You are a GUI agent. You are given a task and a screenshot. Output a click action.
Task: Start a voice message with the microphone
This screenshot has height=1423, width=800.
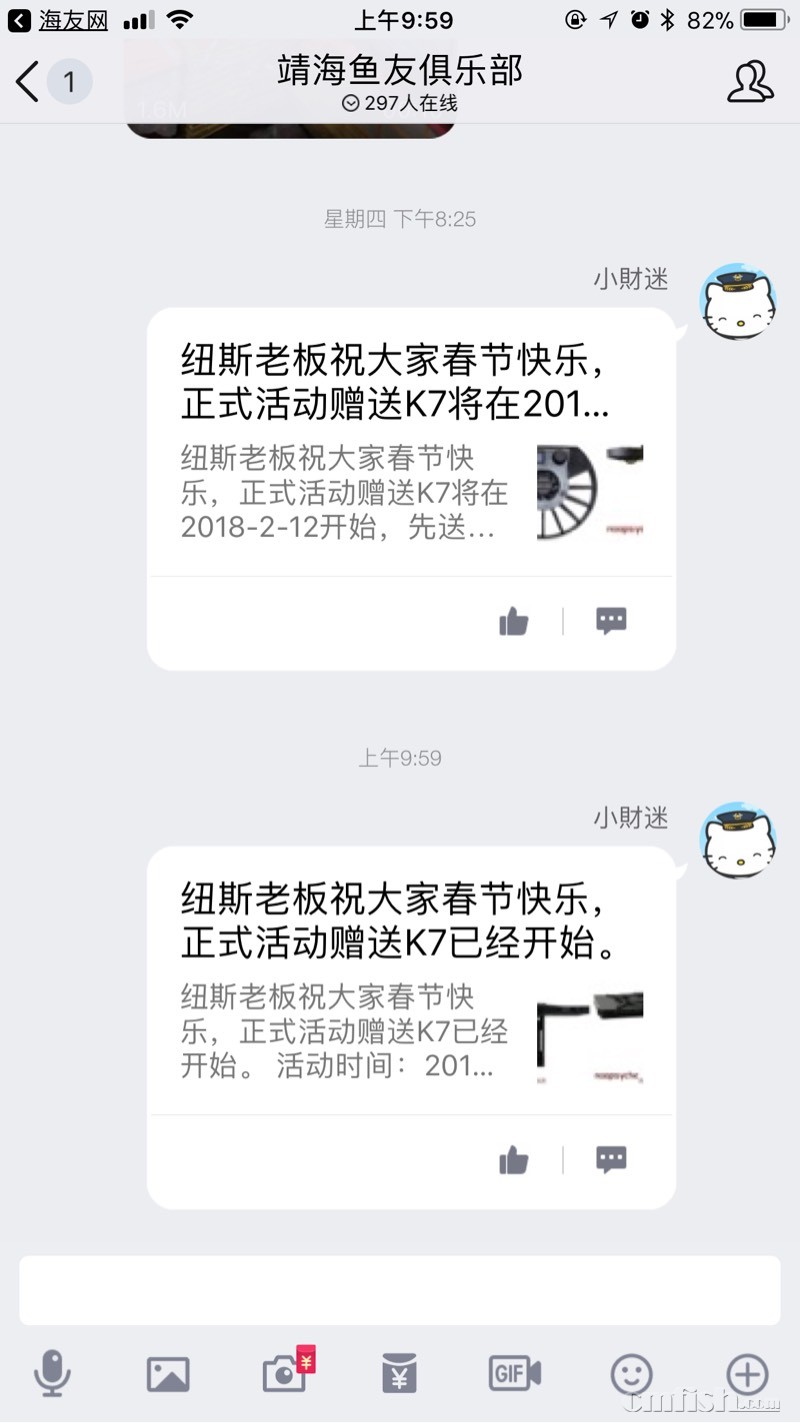click(52, 1373)
